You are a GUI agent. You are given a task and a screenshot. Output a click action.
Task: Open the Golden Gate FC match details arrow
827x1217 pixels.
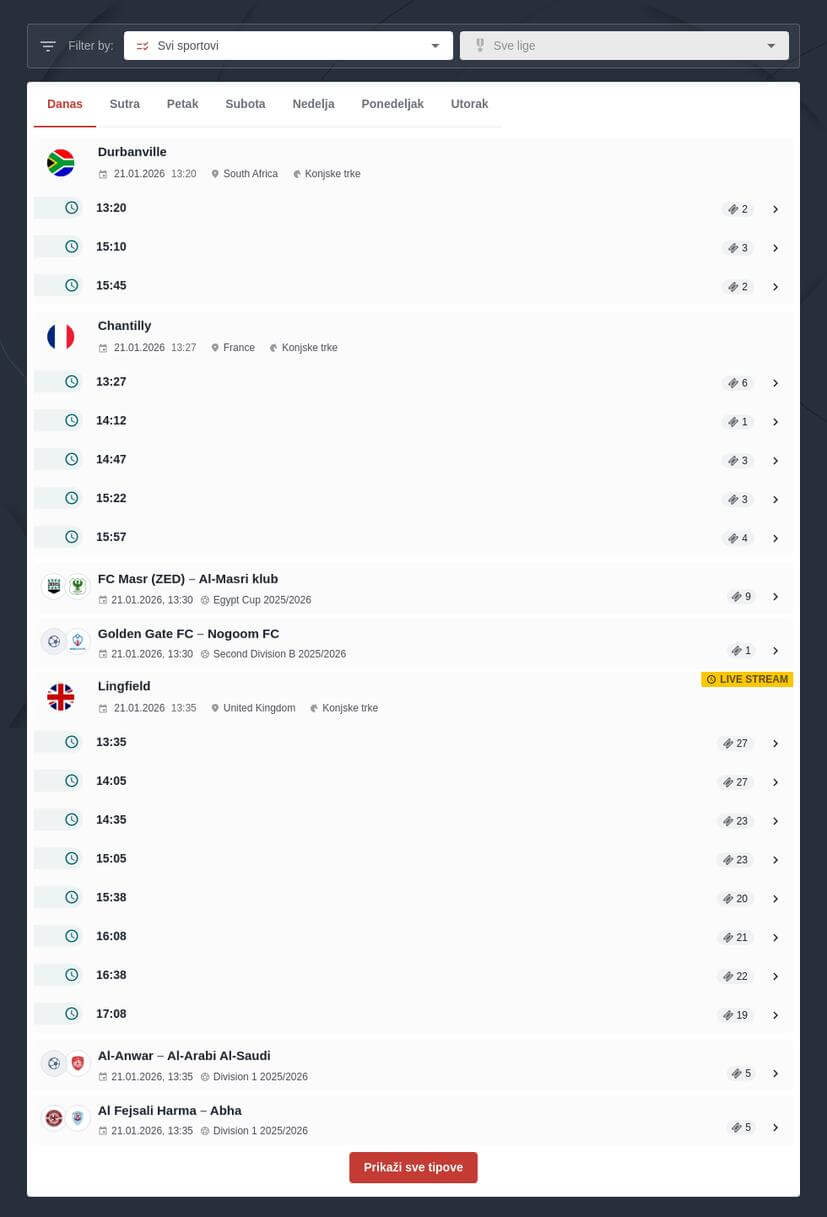[775, 650]
